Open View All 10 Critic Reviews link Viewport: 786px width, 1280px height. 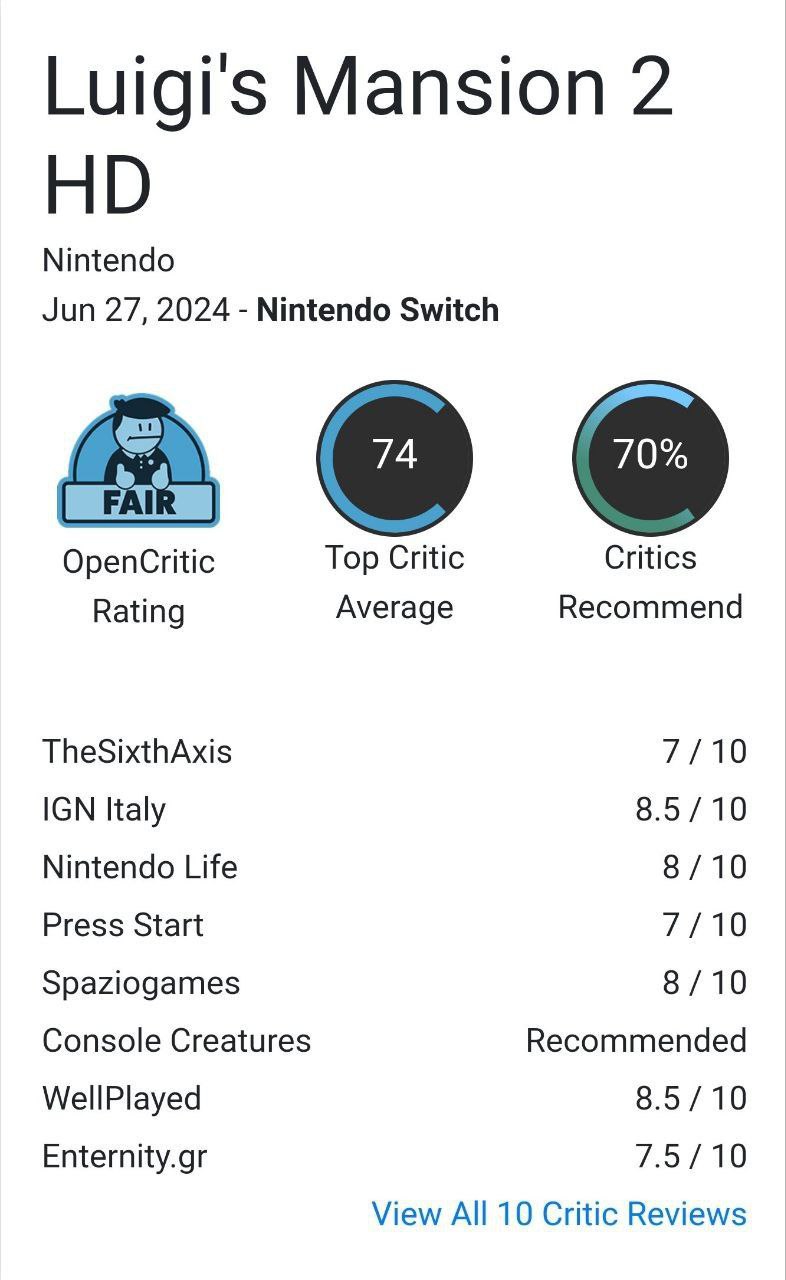click(x=559, y=1214)
